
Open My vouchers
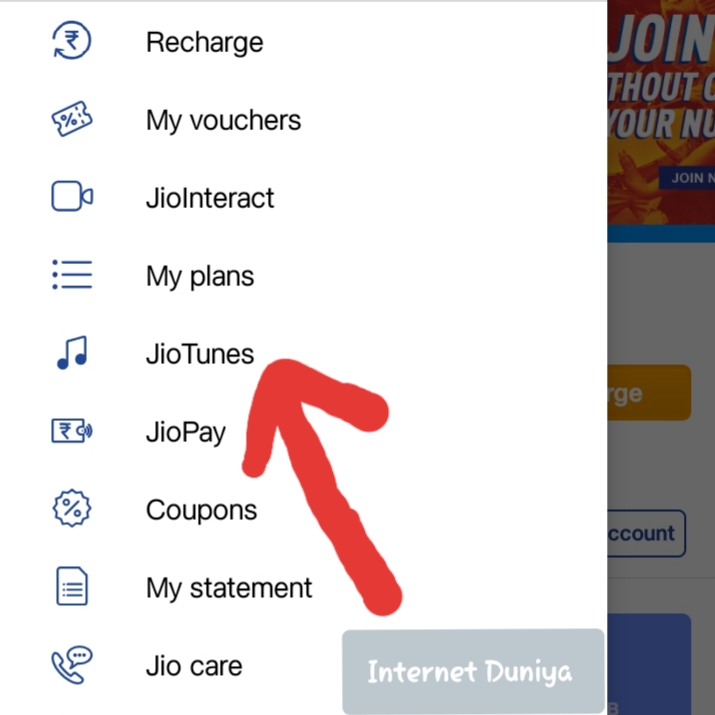click(222, 120)
